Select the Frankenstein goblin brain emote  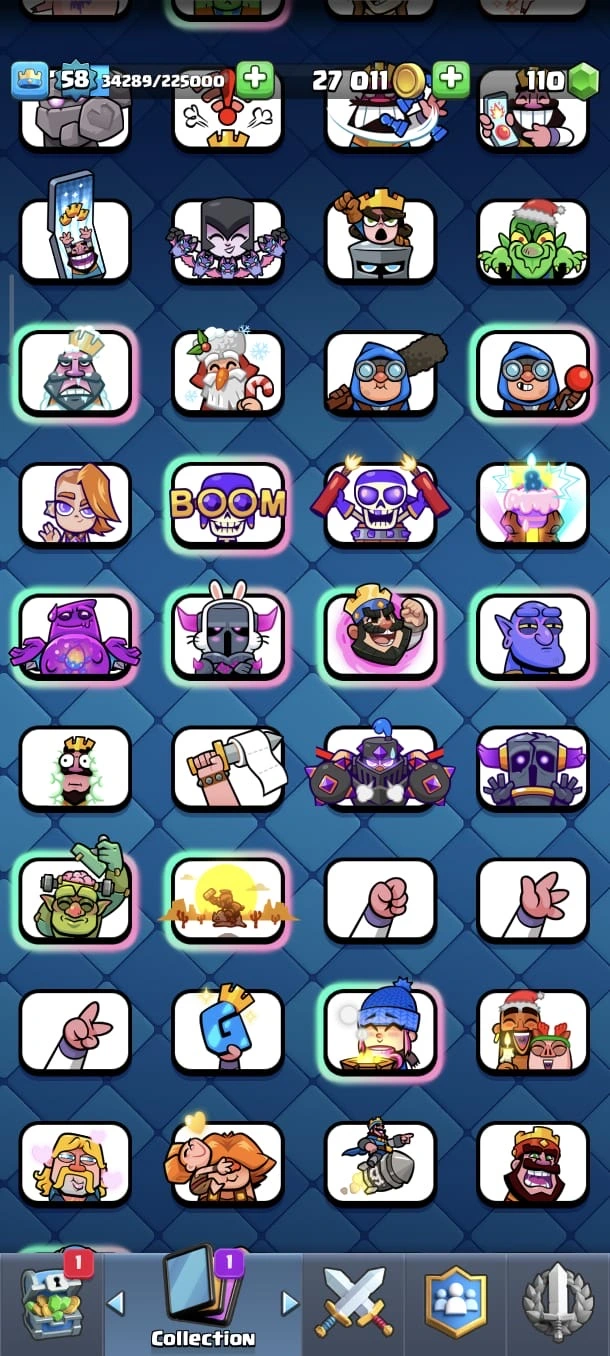(x=76, y=899)
